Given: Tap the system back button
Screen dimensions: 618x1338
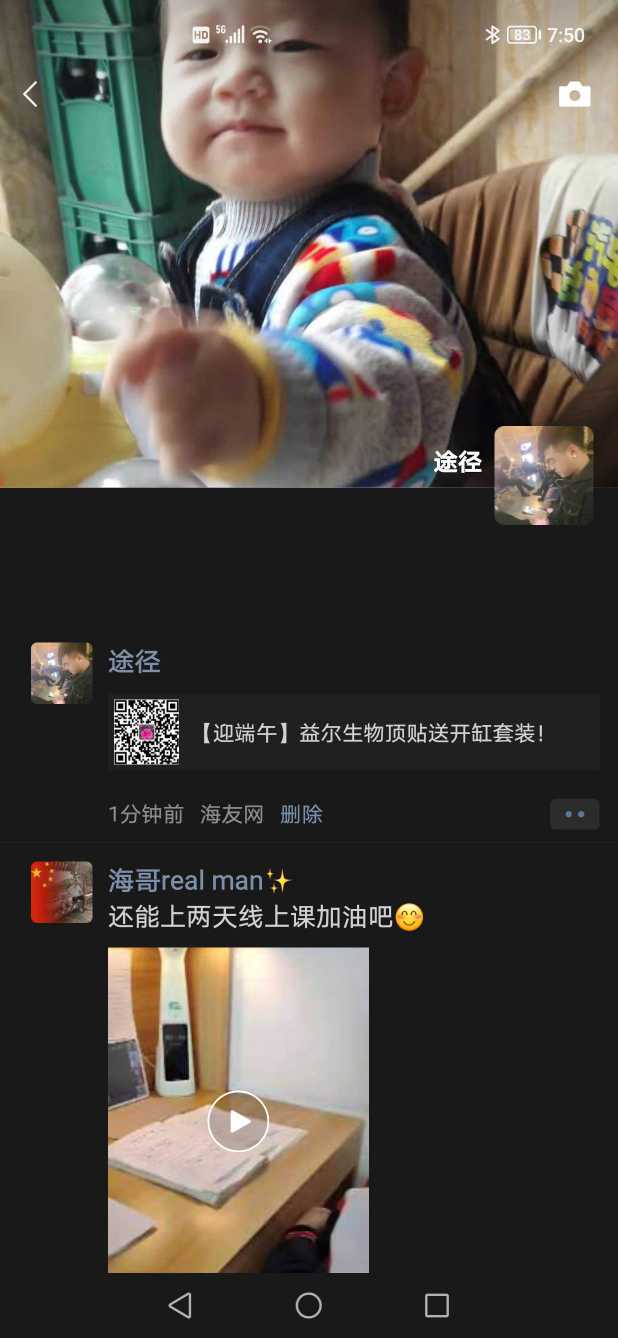Looking at the screenshot, I should [x=180, y=1305].
